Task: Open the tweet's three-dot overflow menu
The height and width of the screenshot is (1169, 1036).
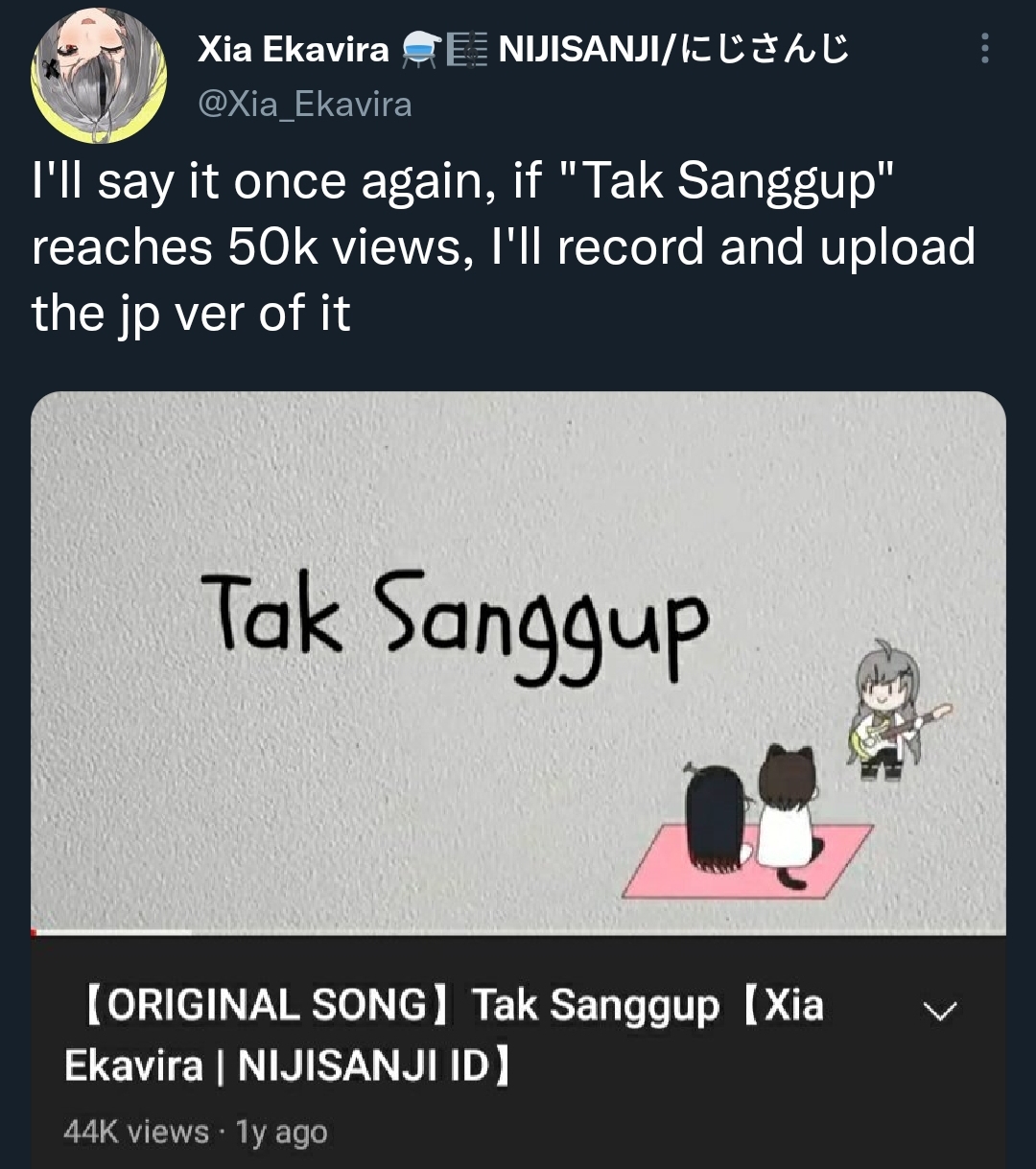Action: click(x=984, y=50)
